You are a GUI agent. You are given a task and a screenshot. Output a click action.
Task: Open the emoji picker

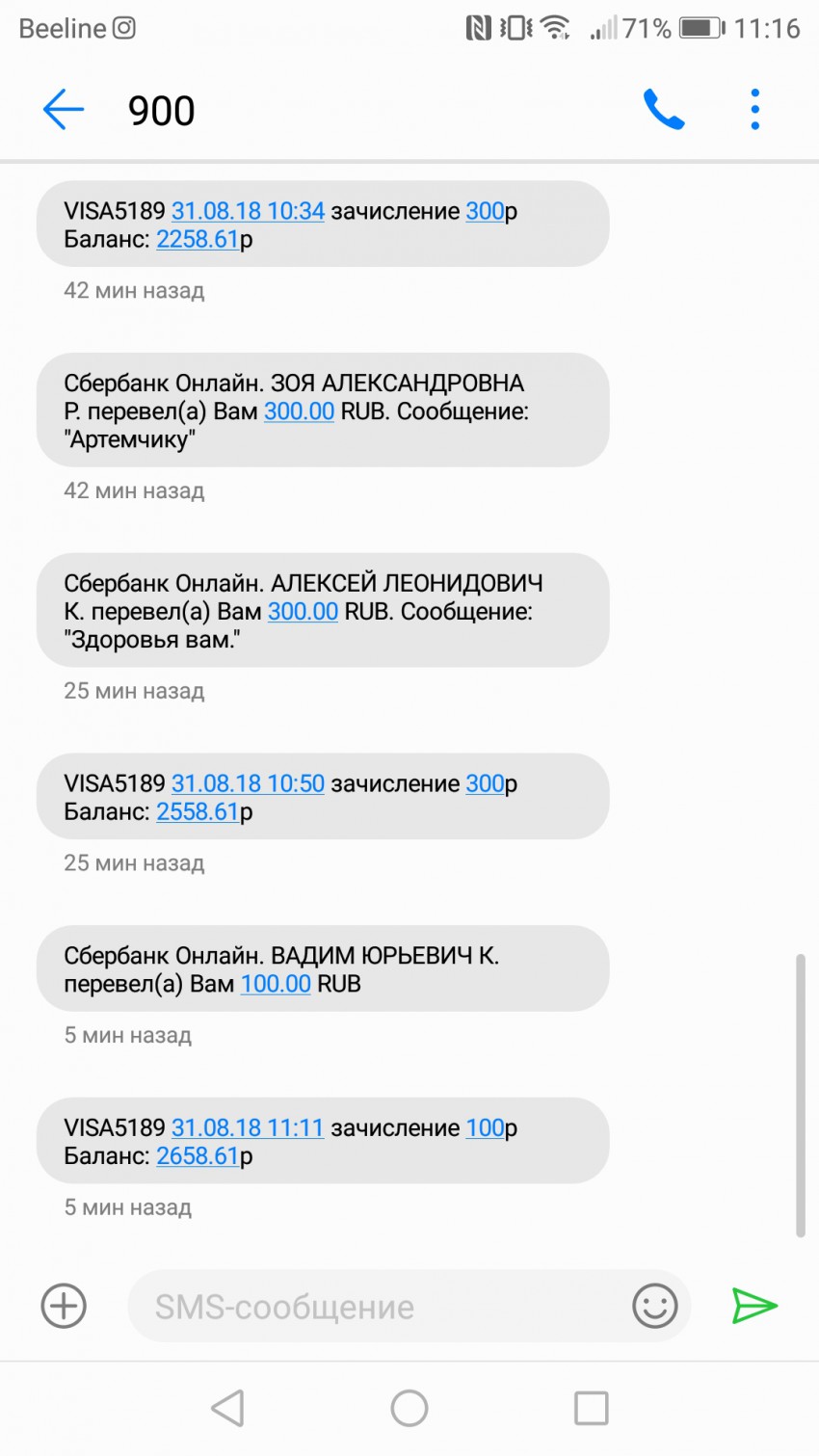point(654,1307)
